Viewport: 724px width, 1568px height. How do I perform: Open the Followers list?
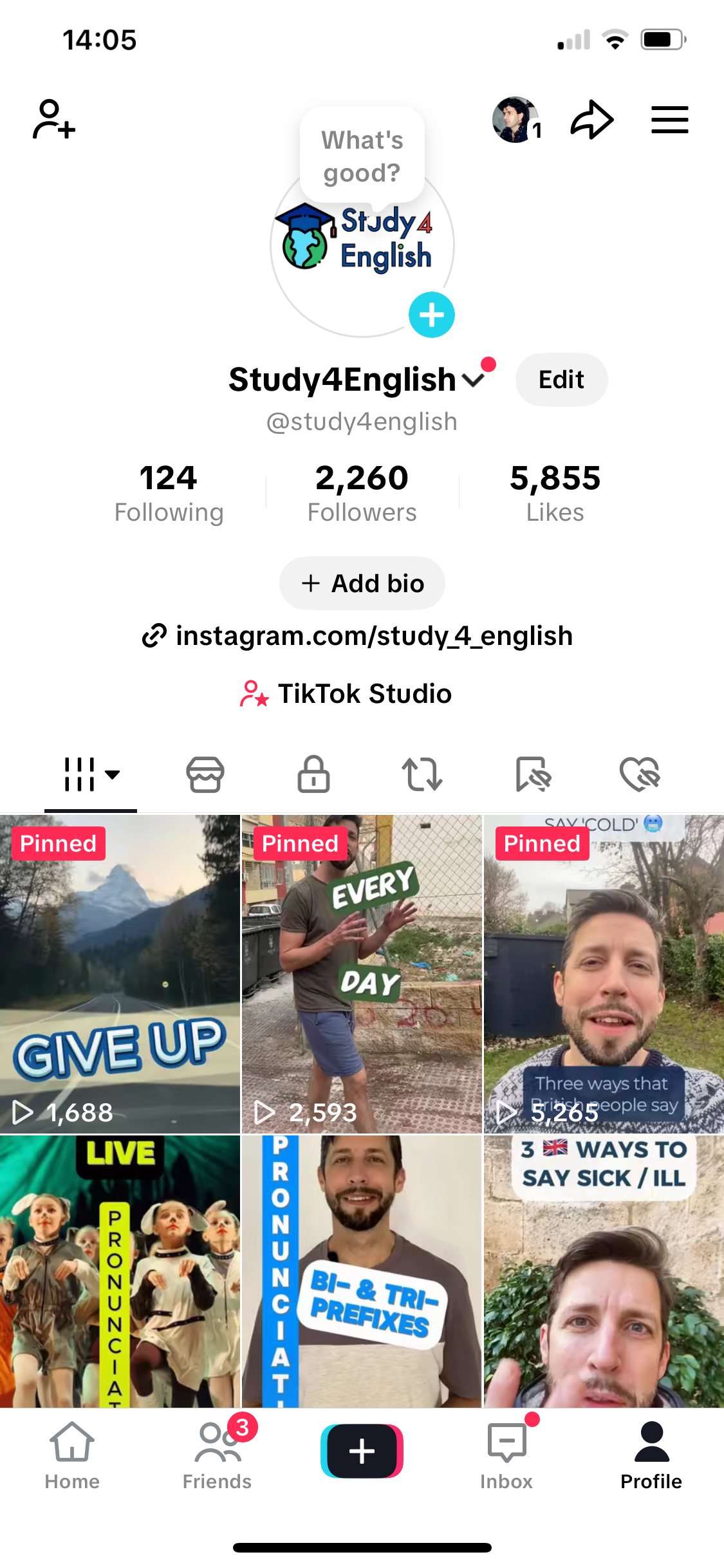pos(362,493)
